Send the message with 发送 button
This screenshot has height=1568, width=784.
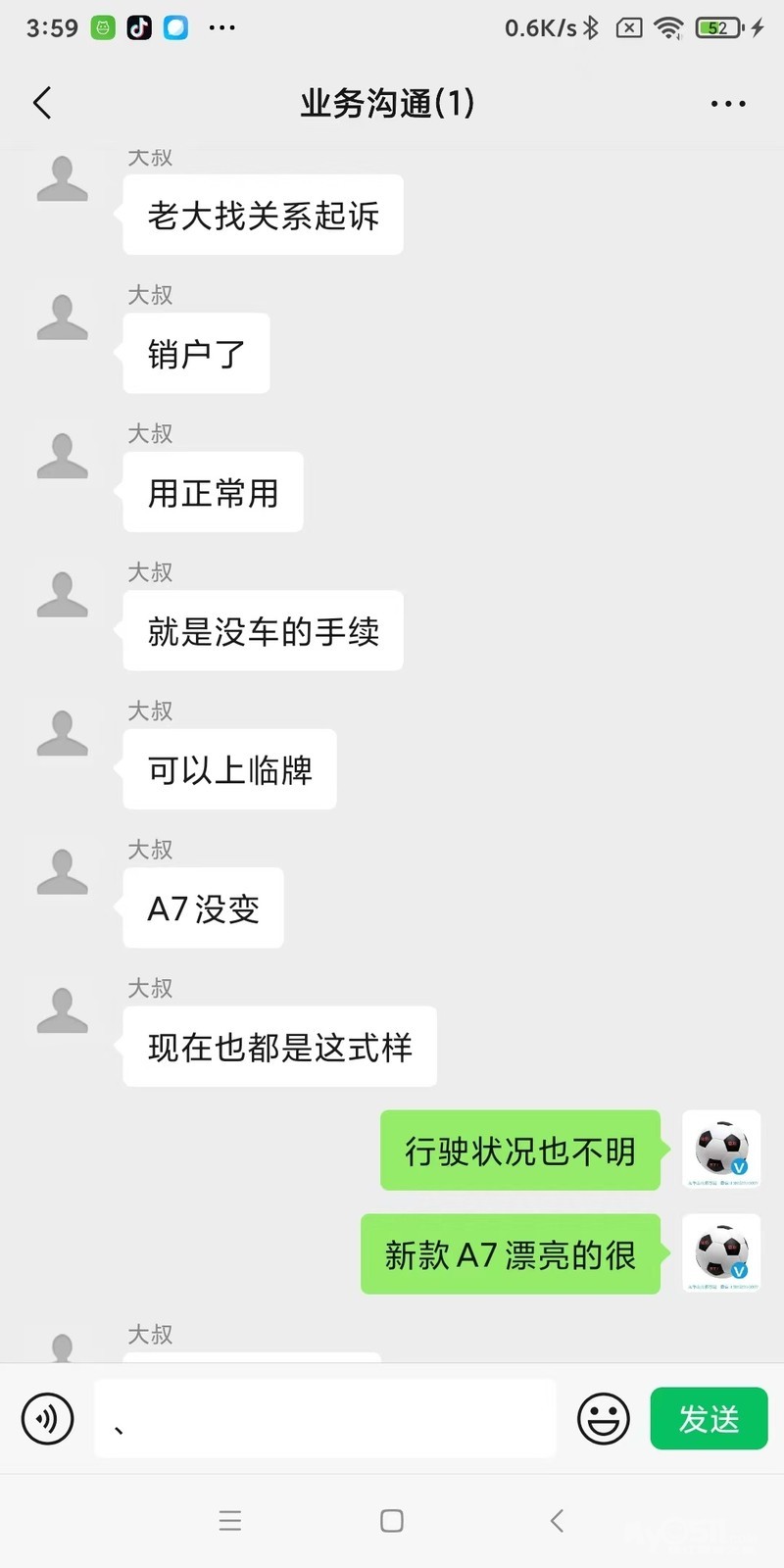point(708,1418)
